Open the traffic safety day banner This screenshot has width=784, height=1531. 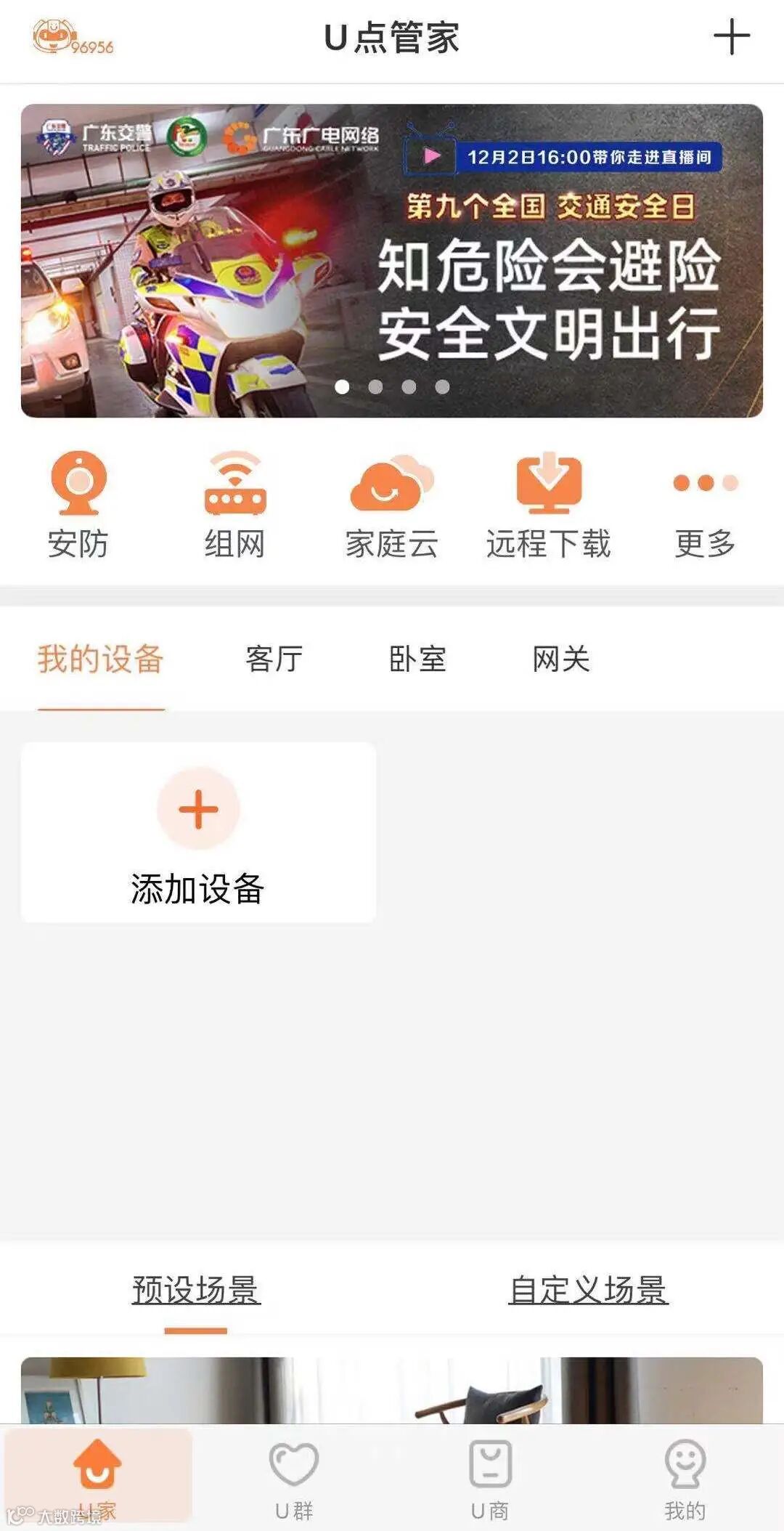click(392, 260)
